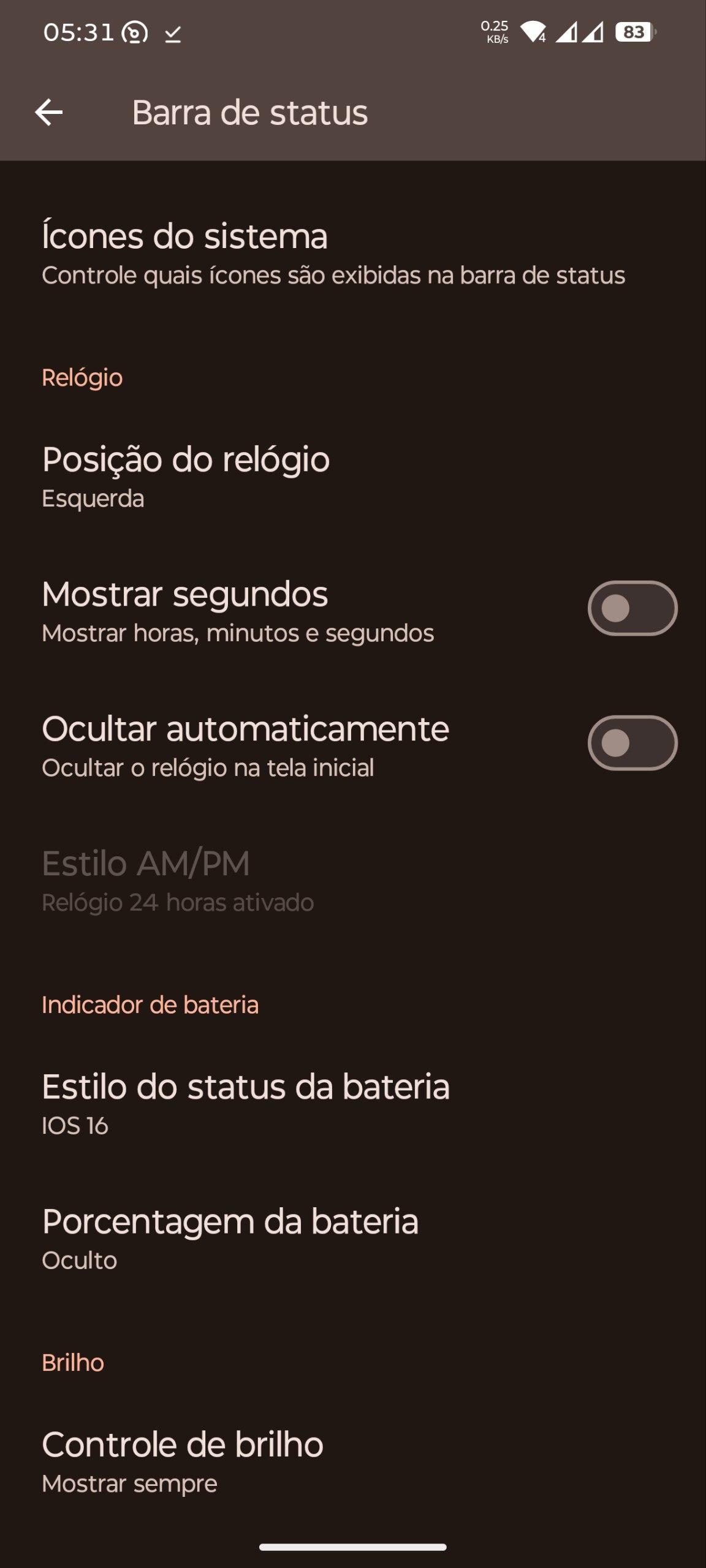Open Ícones do sistema settings
Viewport: 706px width, 1568px height.
click(x=333, y=254)
